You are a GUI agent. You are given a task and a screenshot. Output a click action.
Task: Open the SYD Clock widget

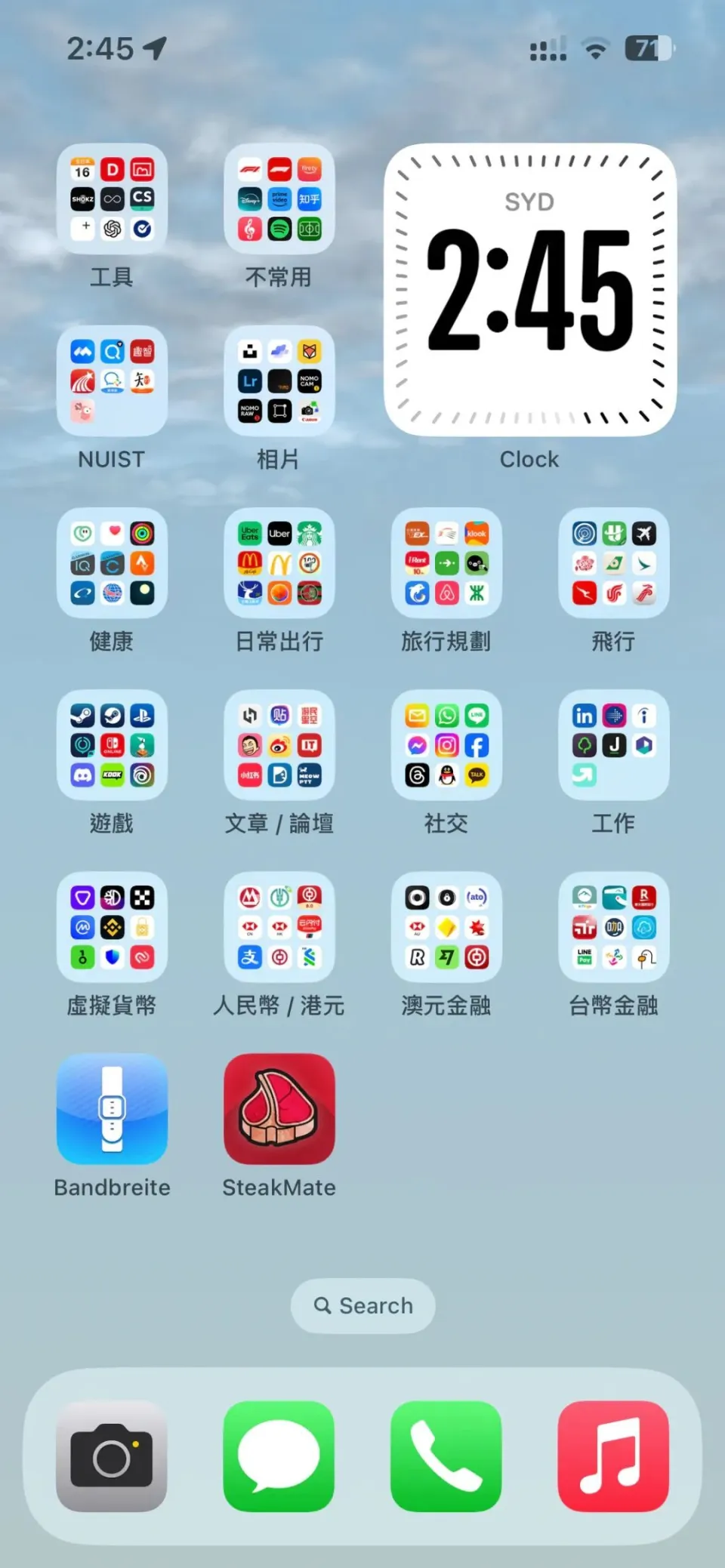pyautogui.click(x=529, y=290)
